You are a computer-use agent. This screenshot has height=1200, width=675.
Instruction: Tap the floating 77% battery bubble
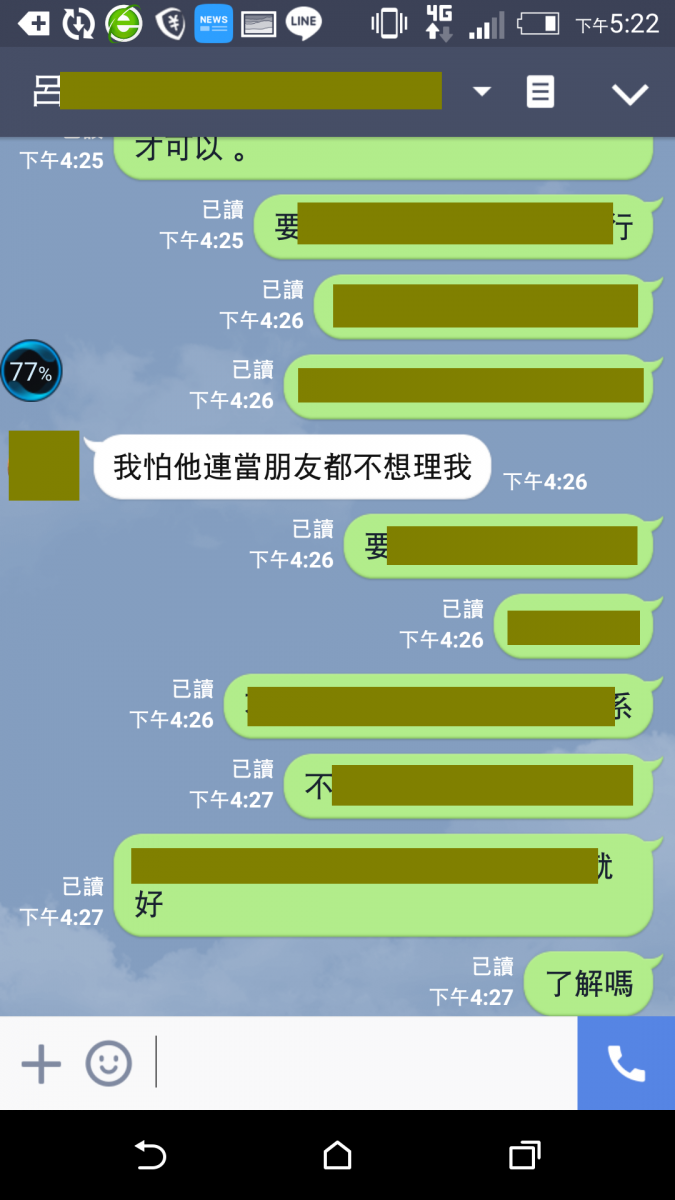click(x=31, y=372)
